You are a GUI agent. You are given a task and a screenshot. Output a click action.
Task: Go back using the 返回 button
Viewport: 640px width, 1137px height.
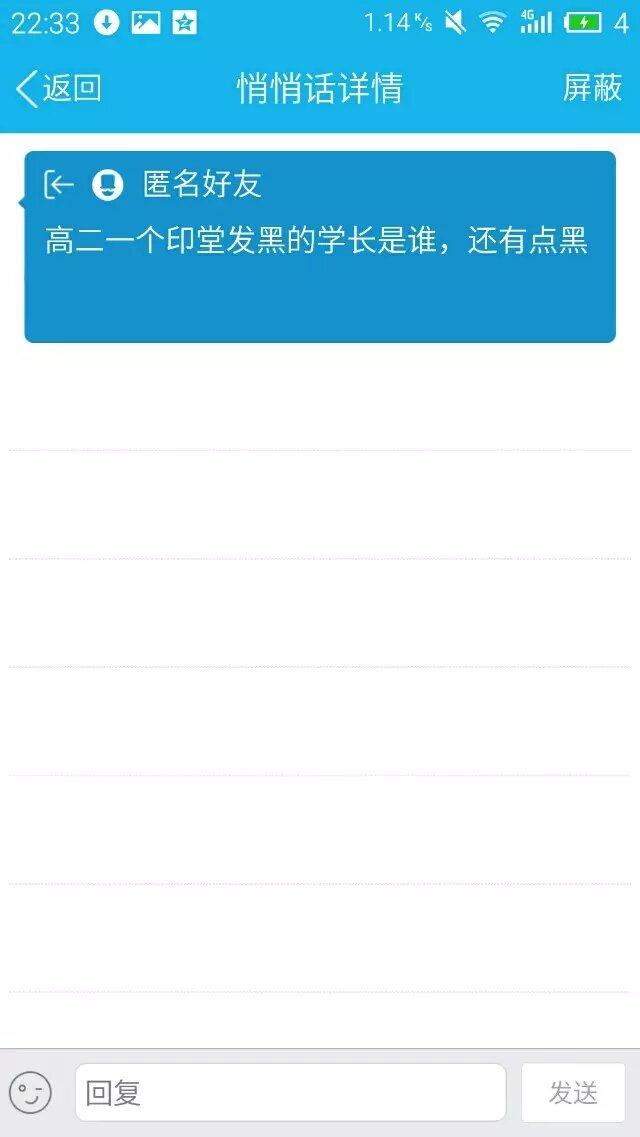[58, 88]
